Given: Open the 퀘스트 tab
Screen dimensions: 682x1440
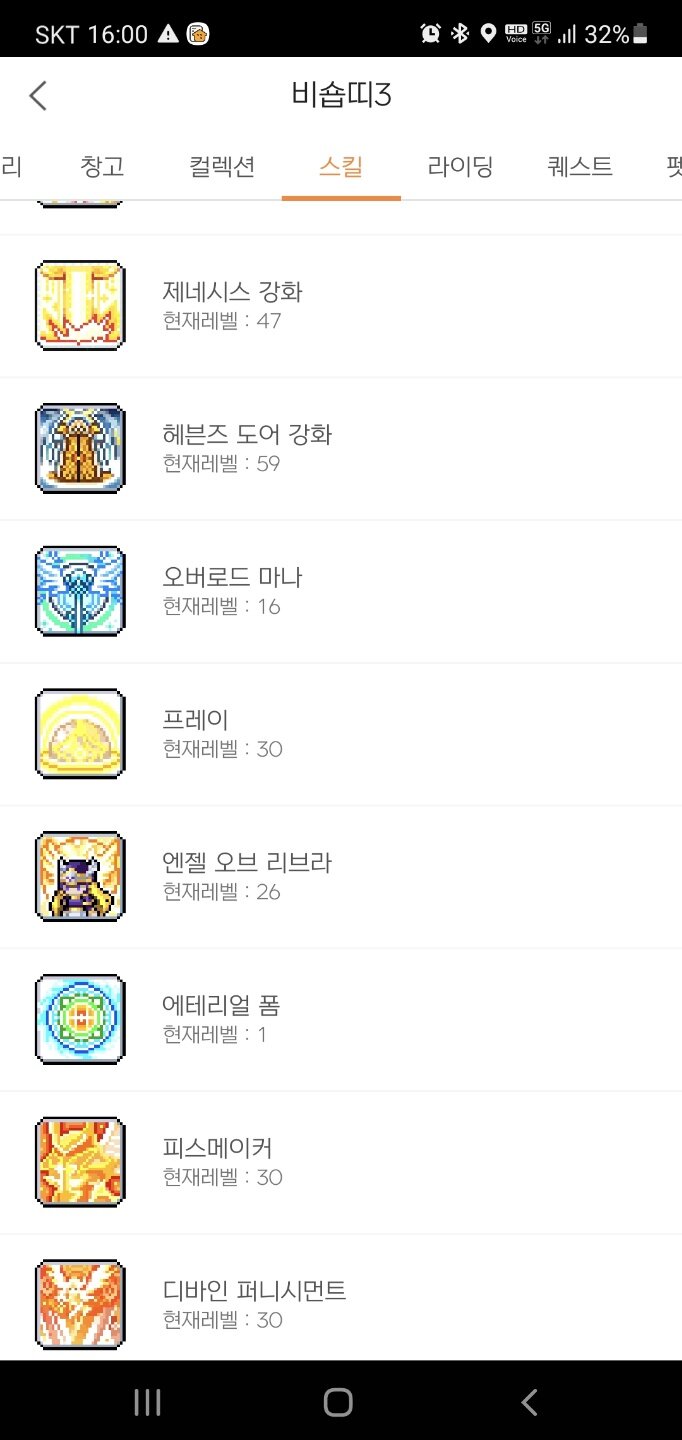Looking at the screenshot, I should tap(580, 166).
